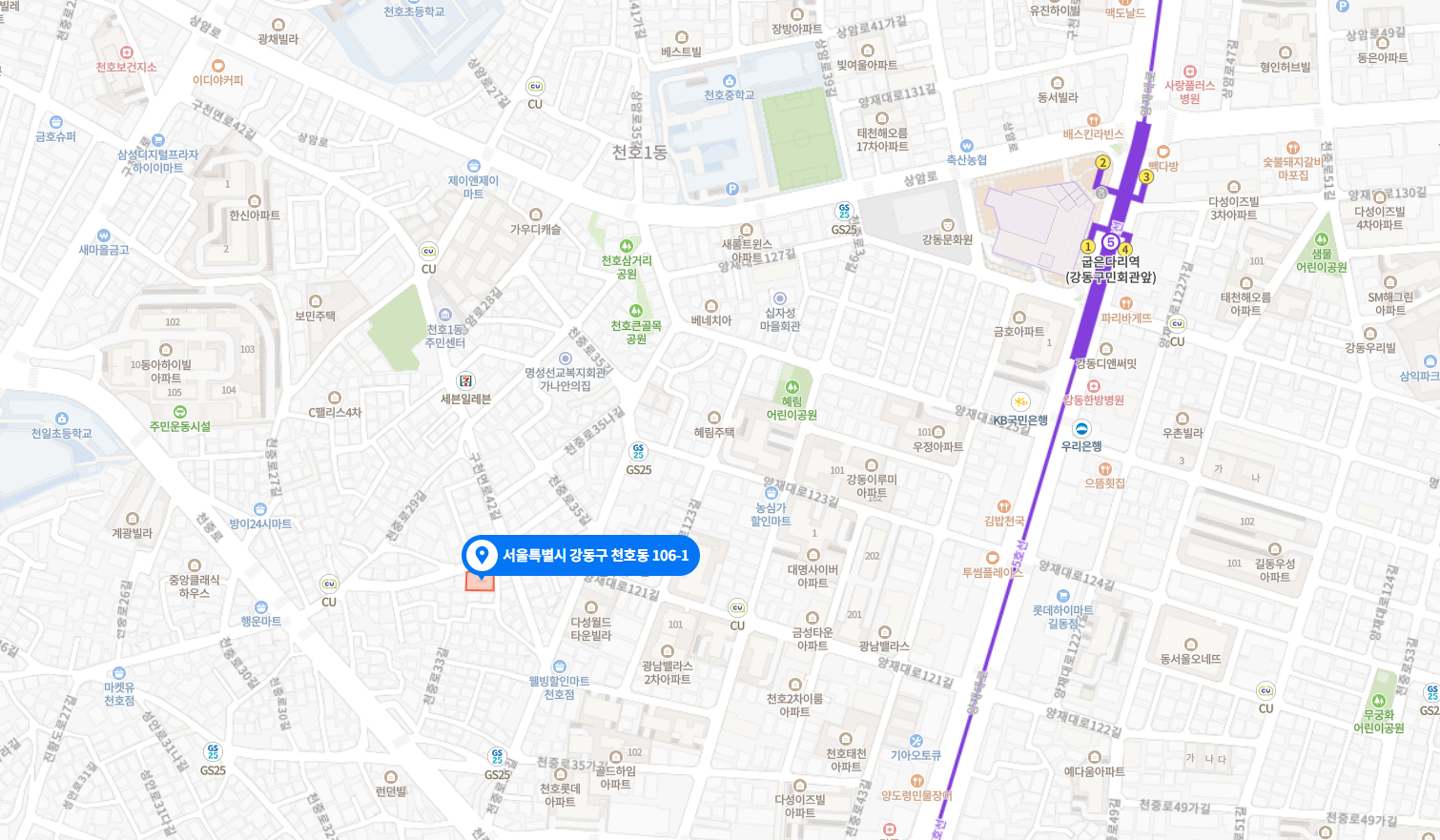Tap the 강동한방병원 place marker
Image resolution: width=1440 pixels, height=840 pixels.
click(x=1093, y=386)
